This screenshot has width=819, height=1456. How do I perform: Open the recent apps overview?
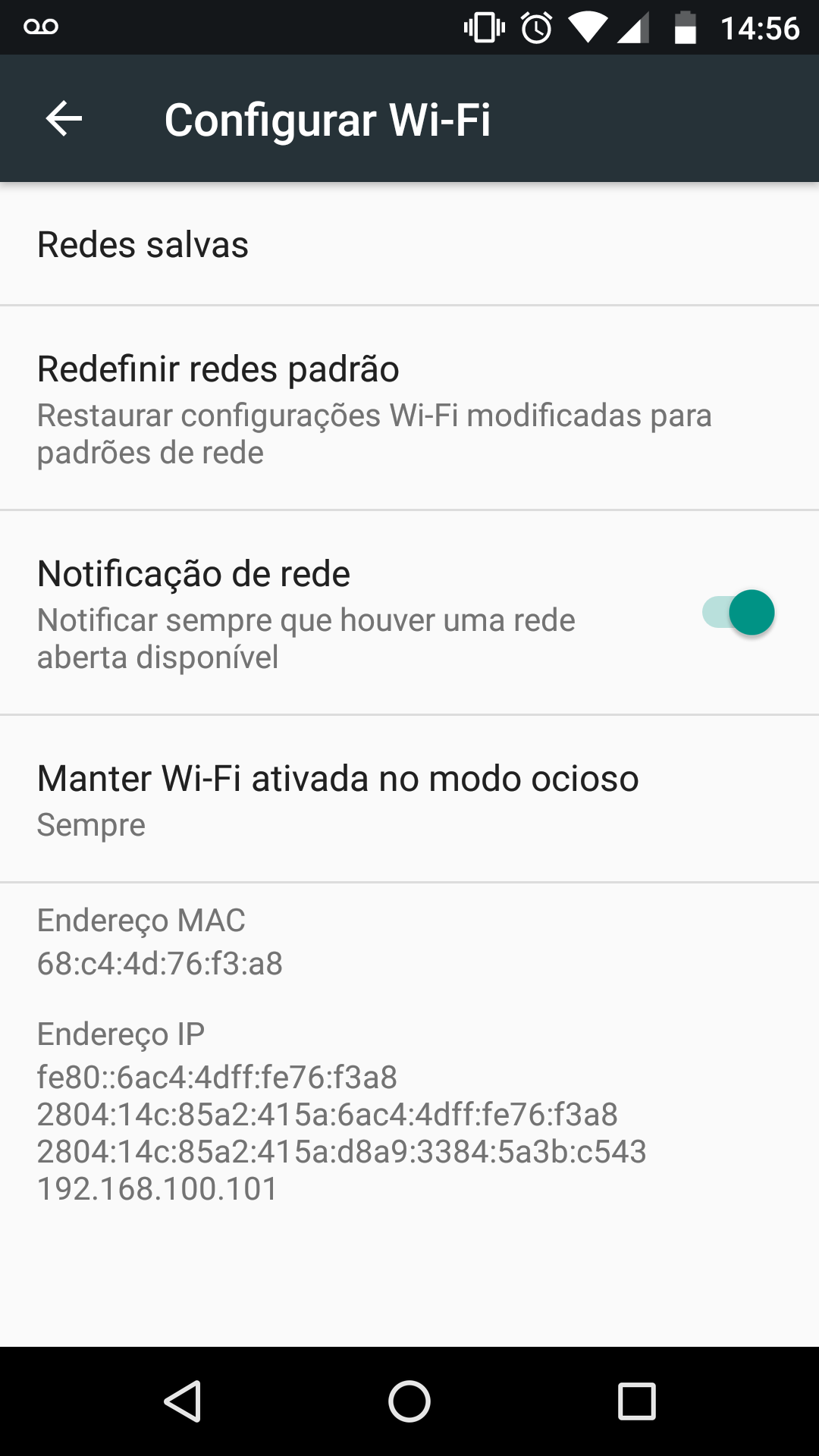[637, 1401]
